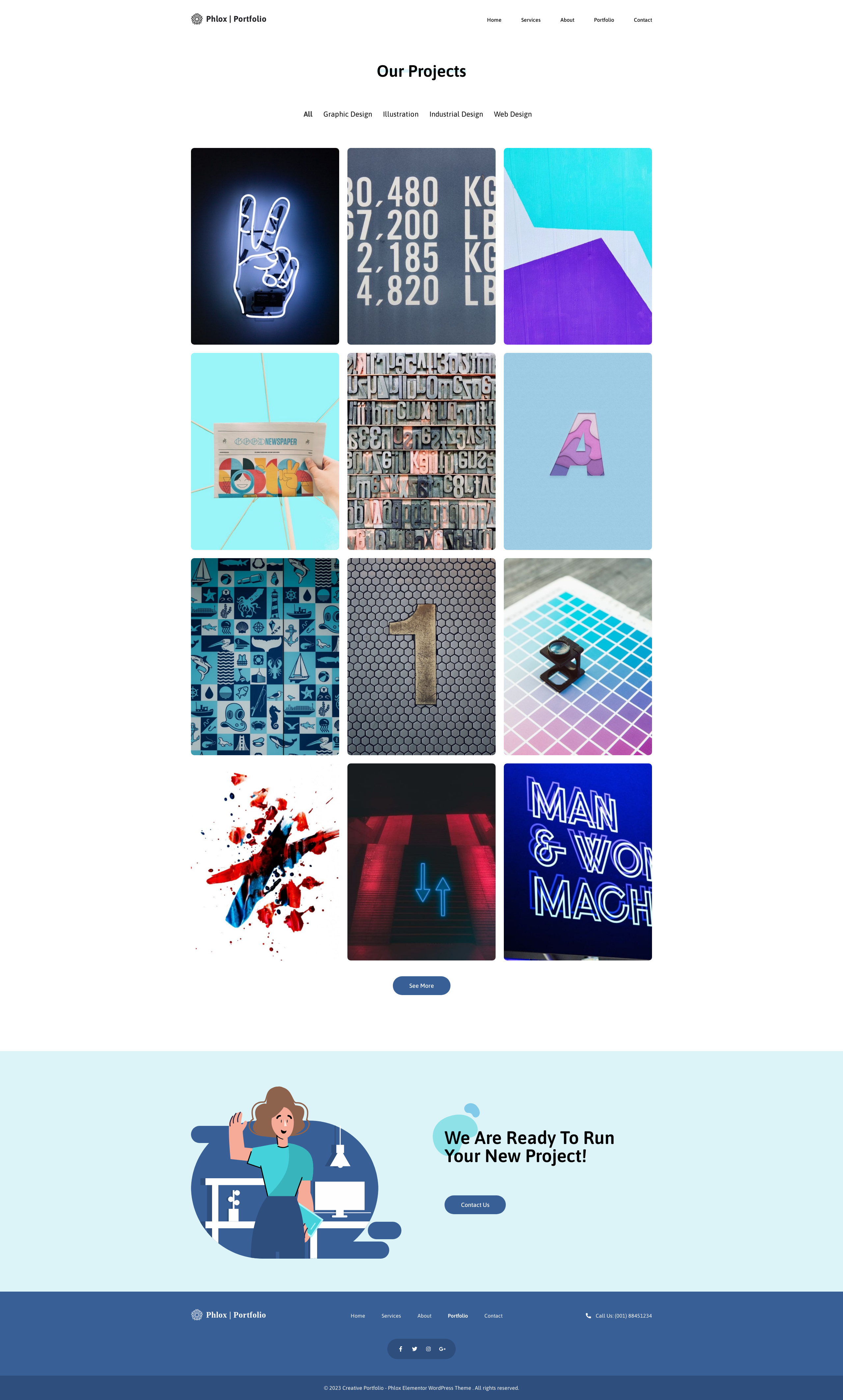Show Industrial Design projects
The height and width of the screenshot is (1400, 843).
click(x=456, y=114)
